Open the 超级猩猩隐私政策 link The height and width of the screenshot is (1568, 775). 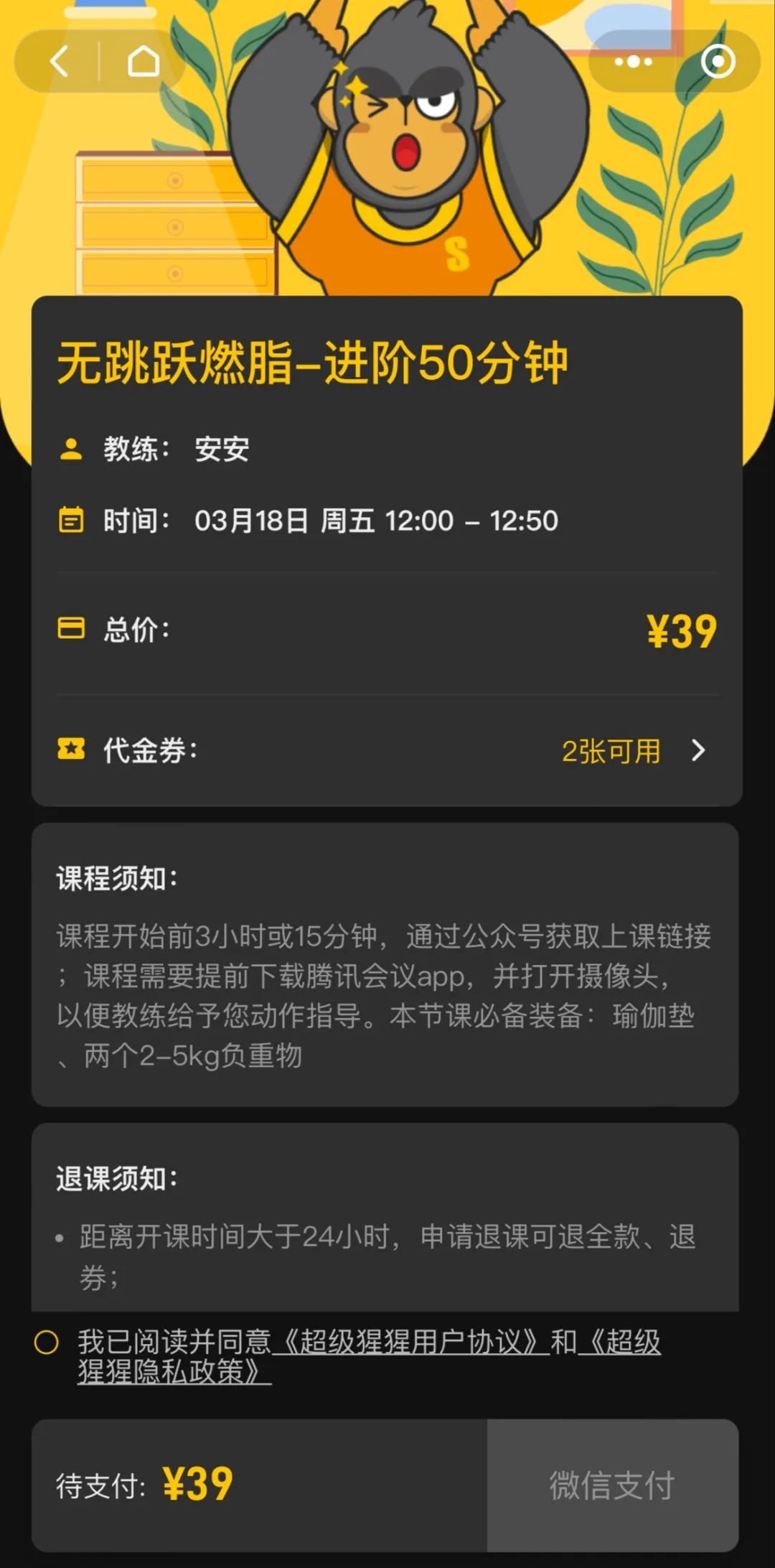[x=172, y=1372]
